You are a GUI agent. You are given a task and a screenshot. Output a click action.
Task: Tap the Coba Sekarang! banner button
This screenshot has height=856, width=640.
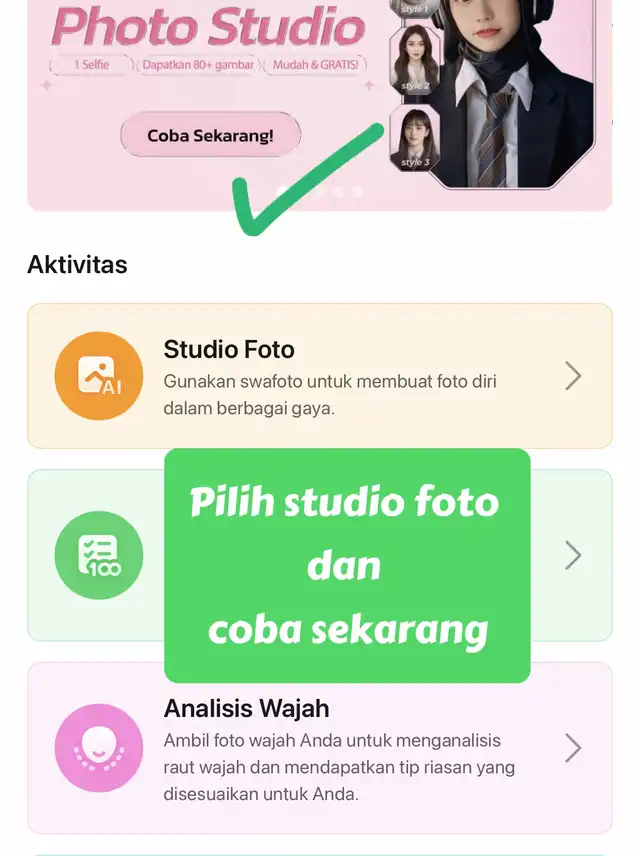(x=210, y=136)
